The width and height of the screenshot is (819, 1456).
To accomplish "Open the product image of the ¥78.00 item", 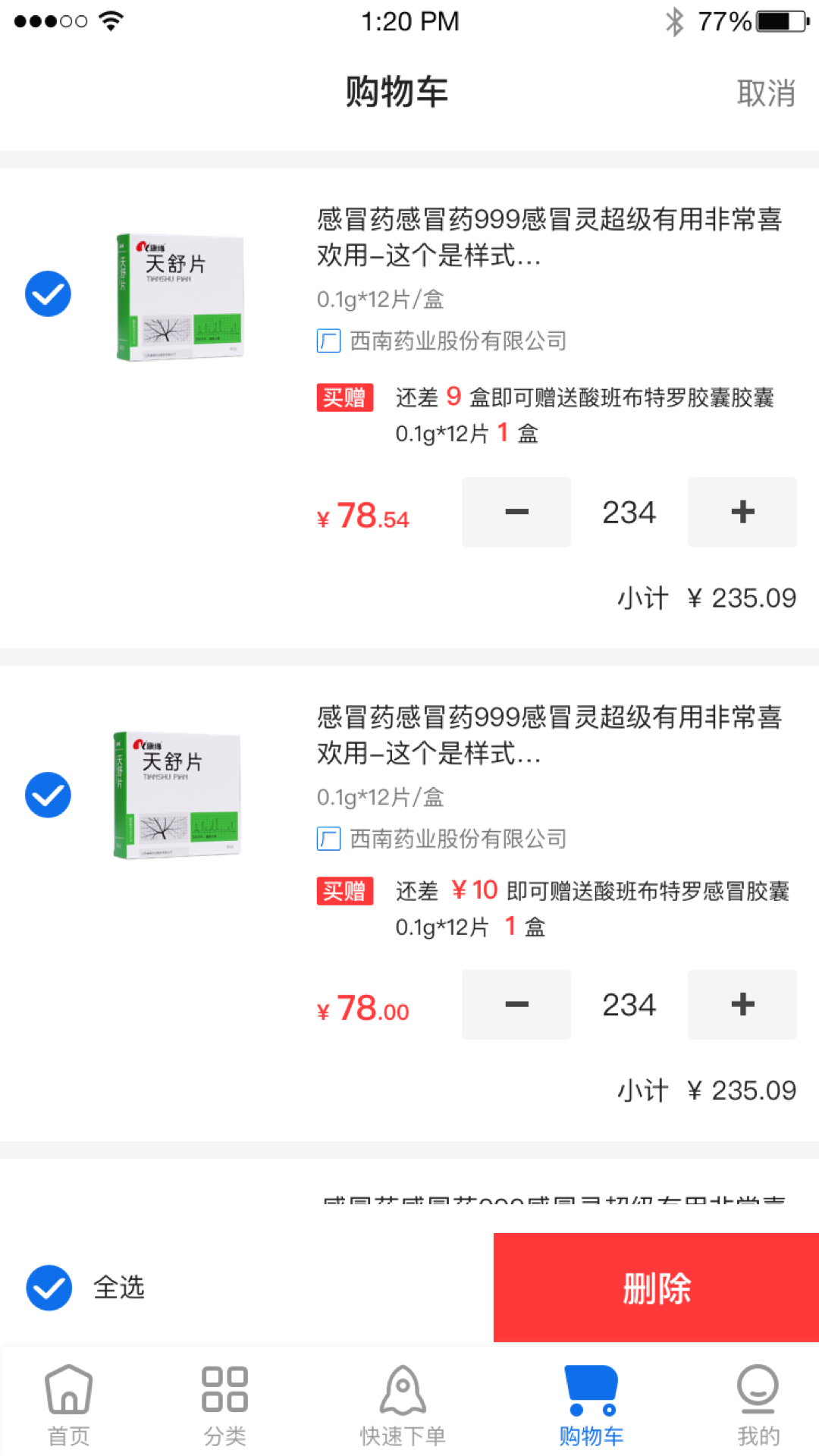I will click(177, 795).
